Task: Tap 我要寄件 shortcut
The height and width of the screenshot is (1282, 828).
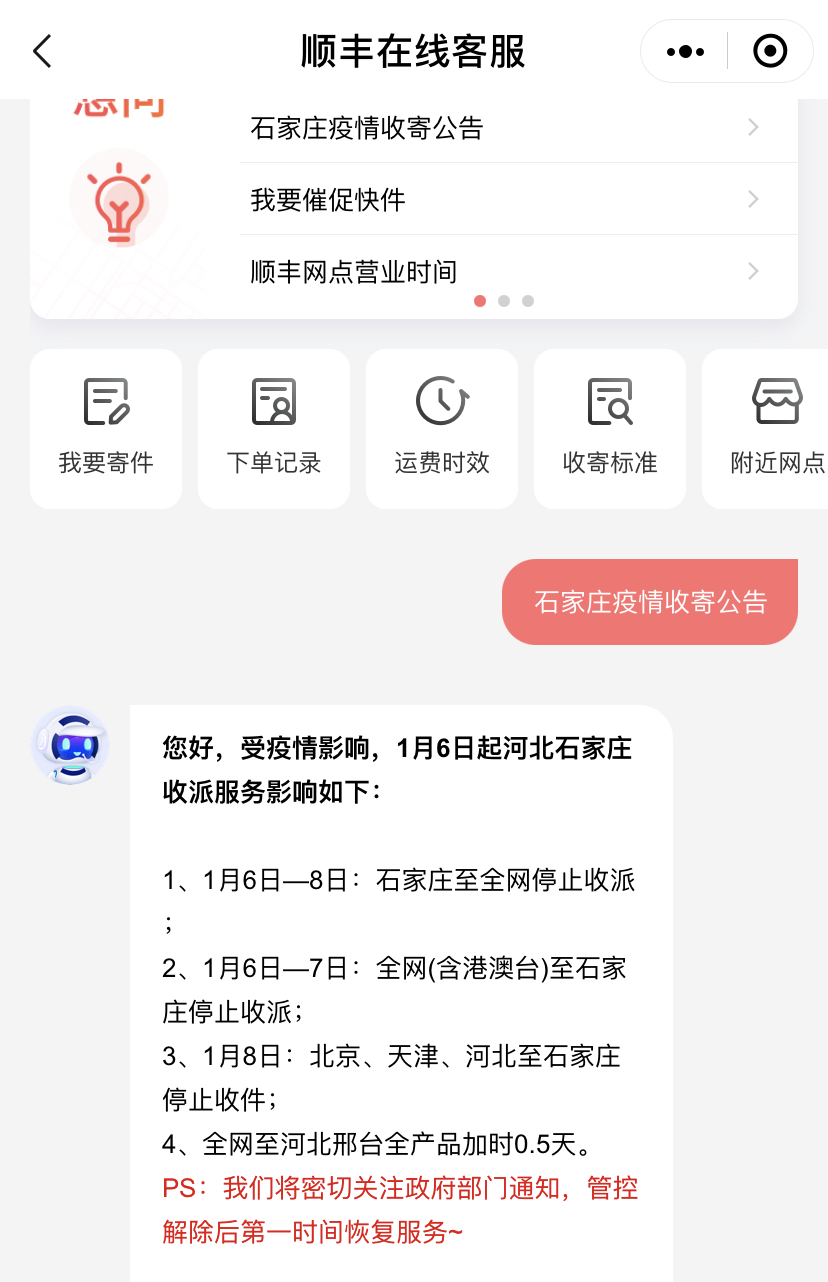Action: click(106, 428)
